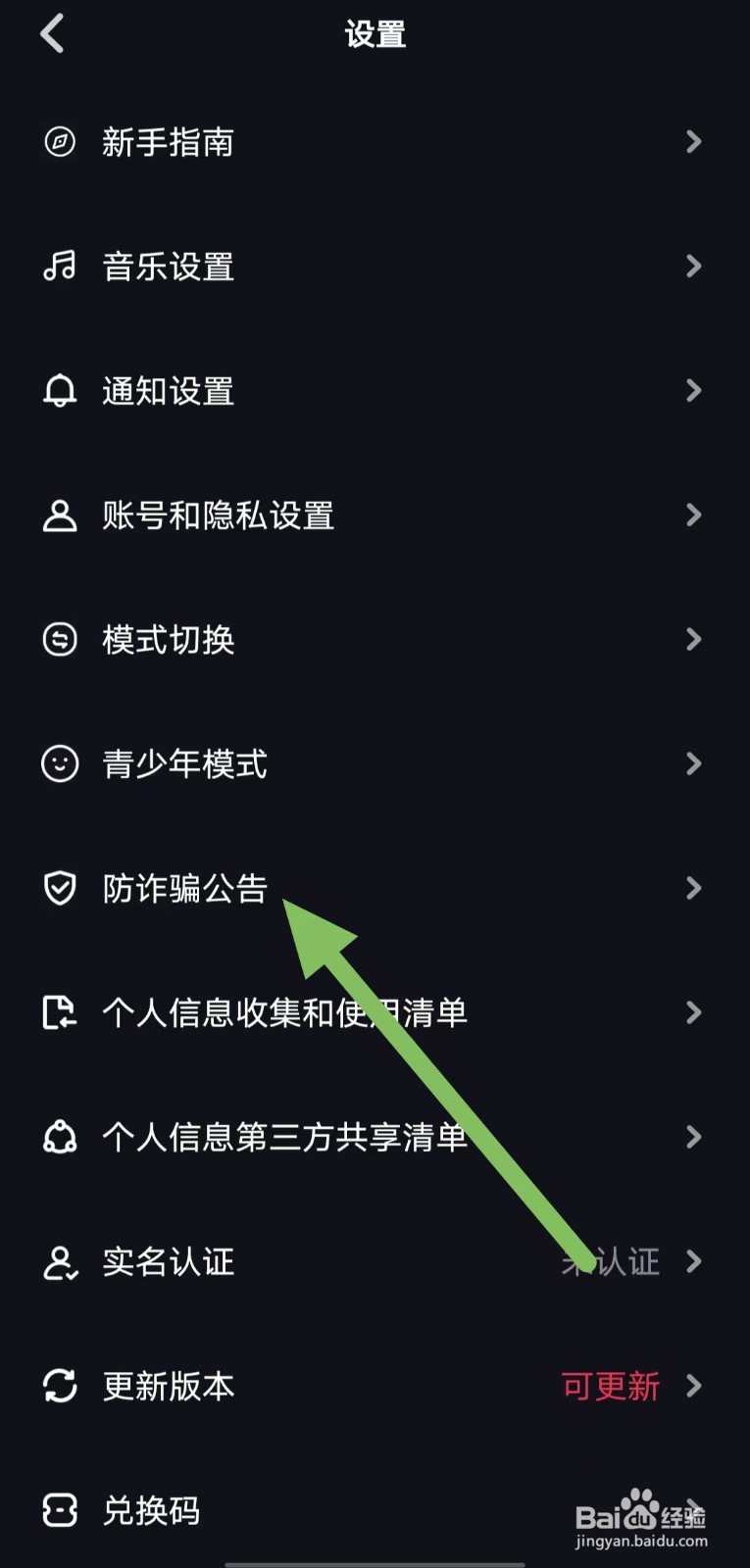Select the 兑换码 ticket icon
Viewport: 750px width, 1568px height.
click(x=60, y=1511)
